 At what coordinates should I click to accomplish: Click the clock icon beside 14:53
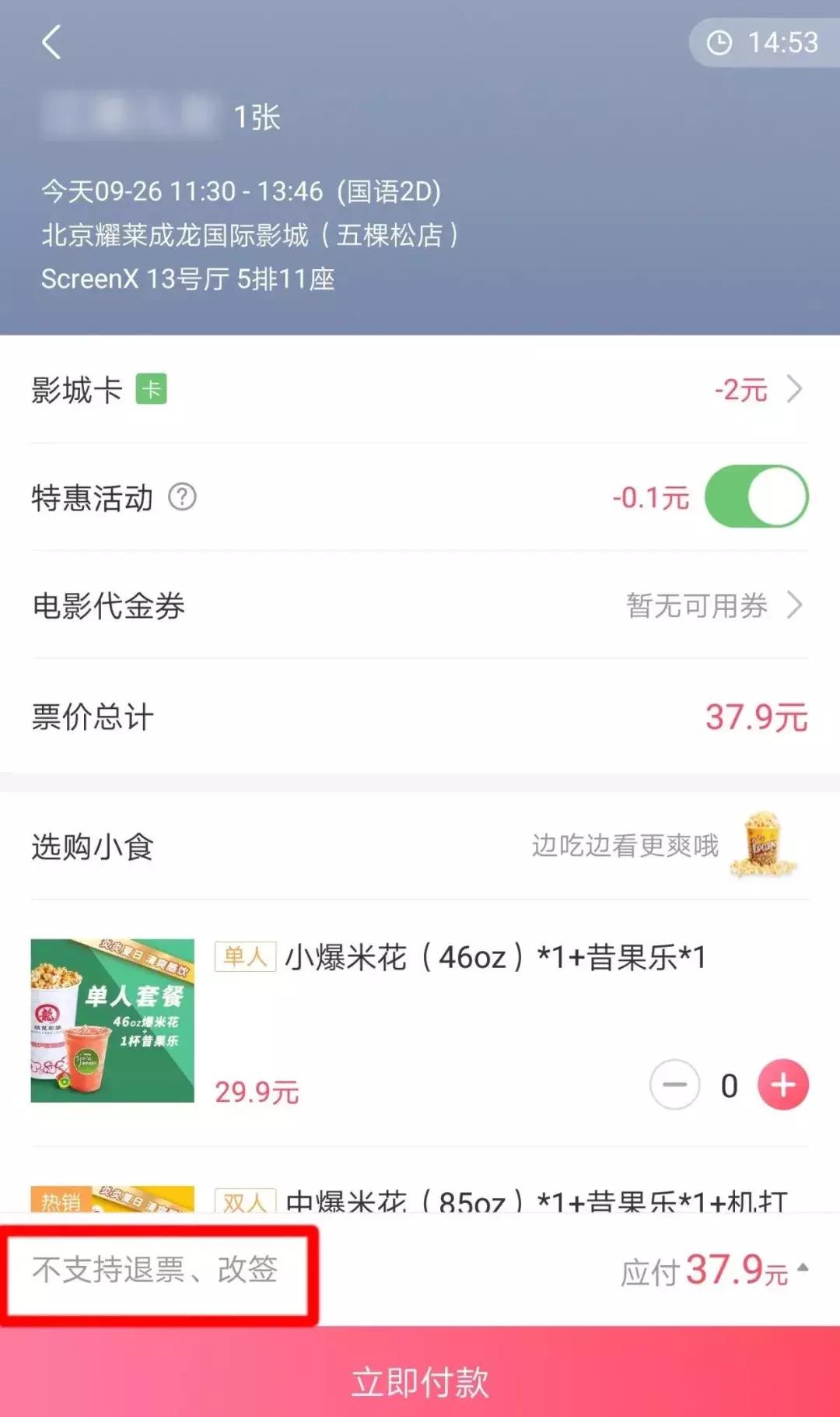[x=719, y=43]
